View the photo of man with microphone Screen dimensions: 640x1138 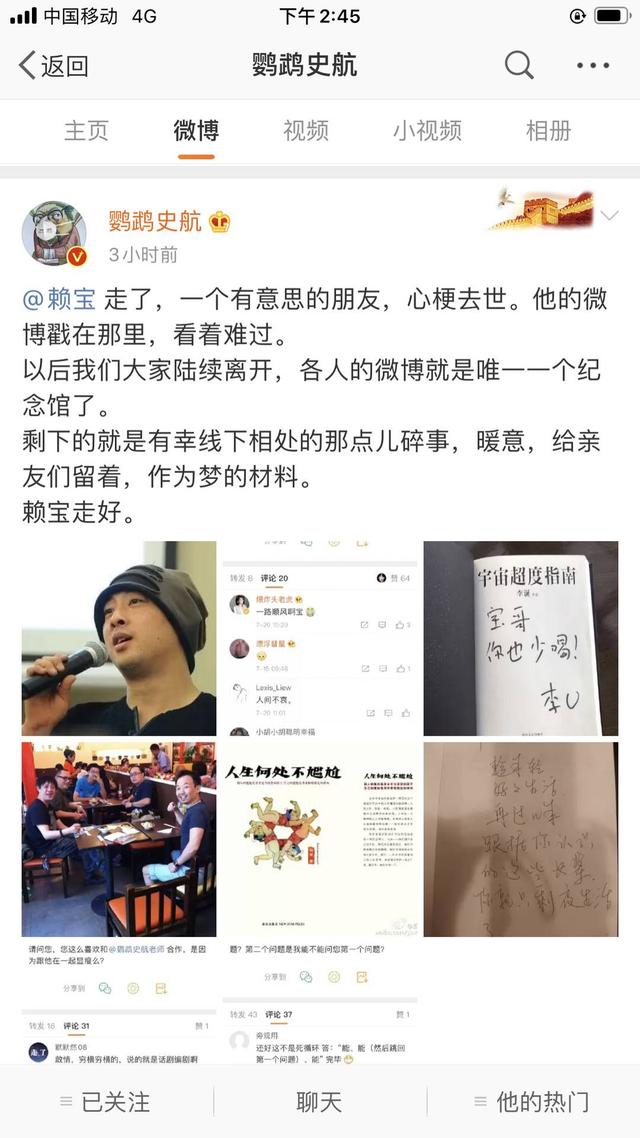[119, 638]
